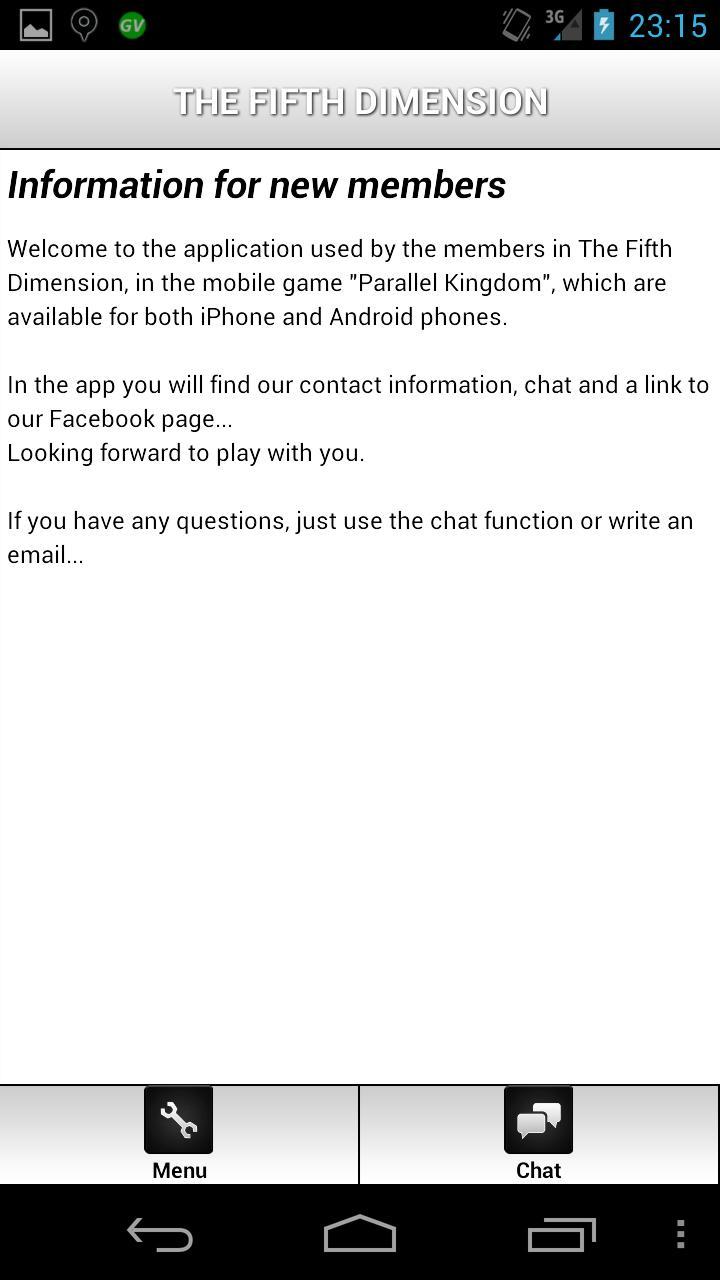Go to the home screen

click(x=360, y=1235)
